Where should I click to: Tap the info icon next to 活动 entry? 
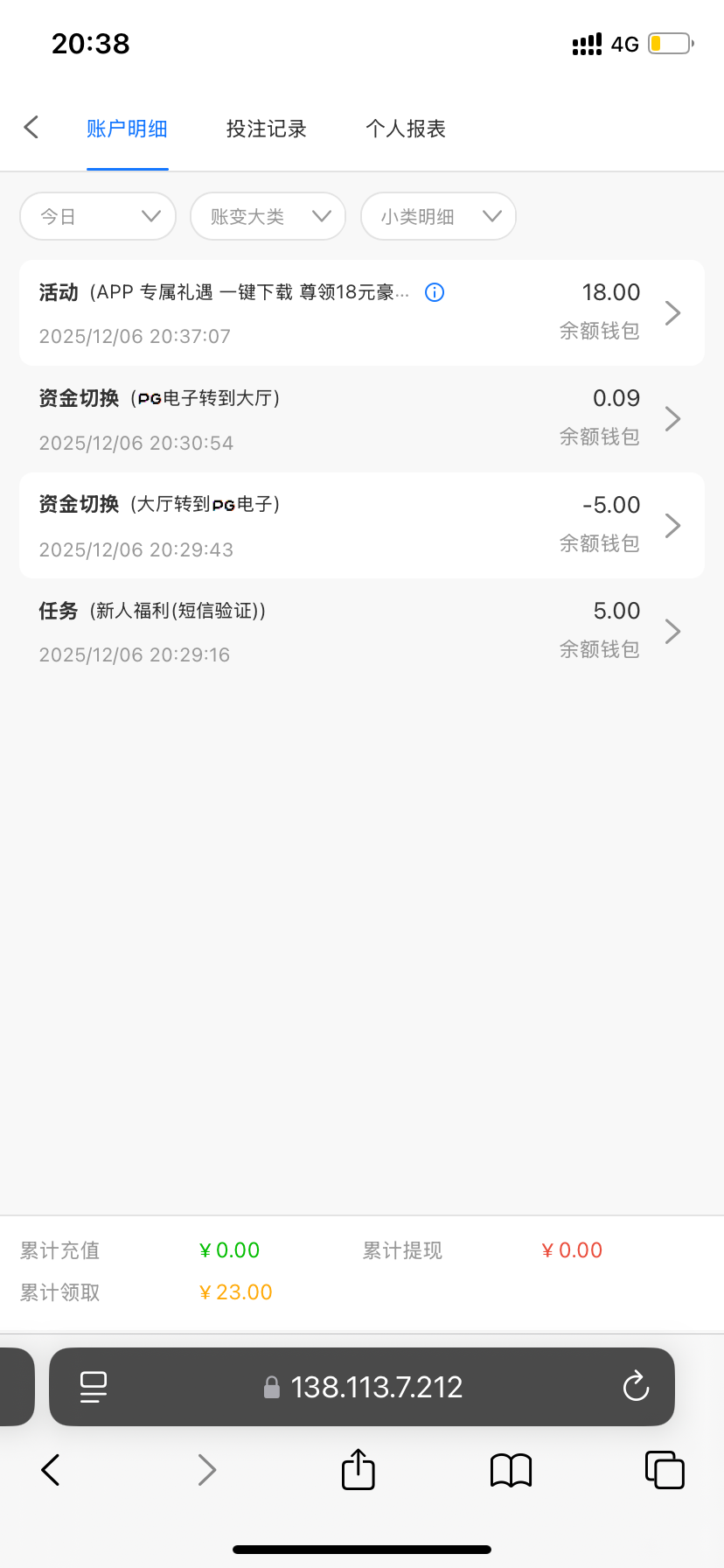[434, 293]
